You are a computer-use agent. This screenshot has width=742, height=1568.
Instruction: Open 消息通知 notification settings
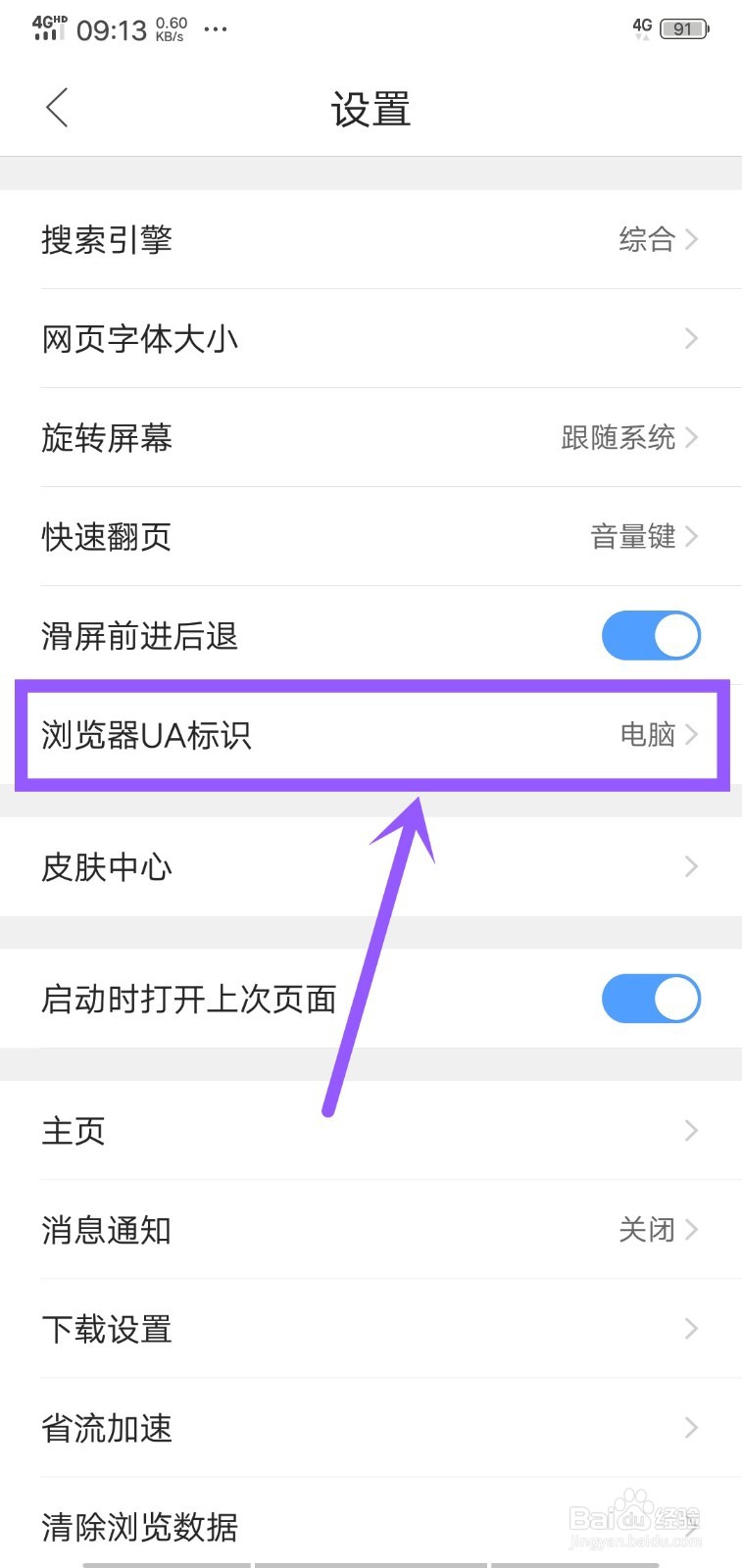[x=372, y=1230]
